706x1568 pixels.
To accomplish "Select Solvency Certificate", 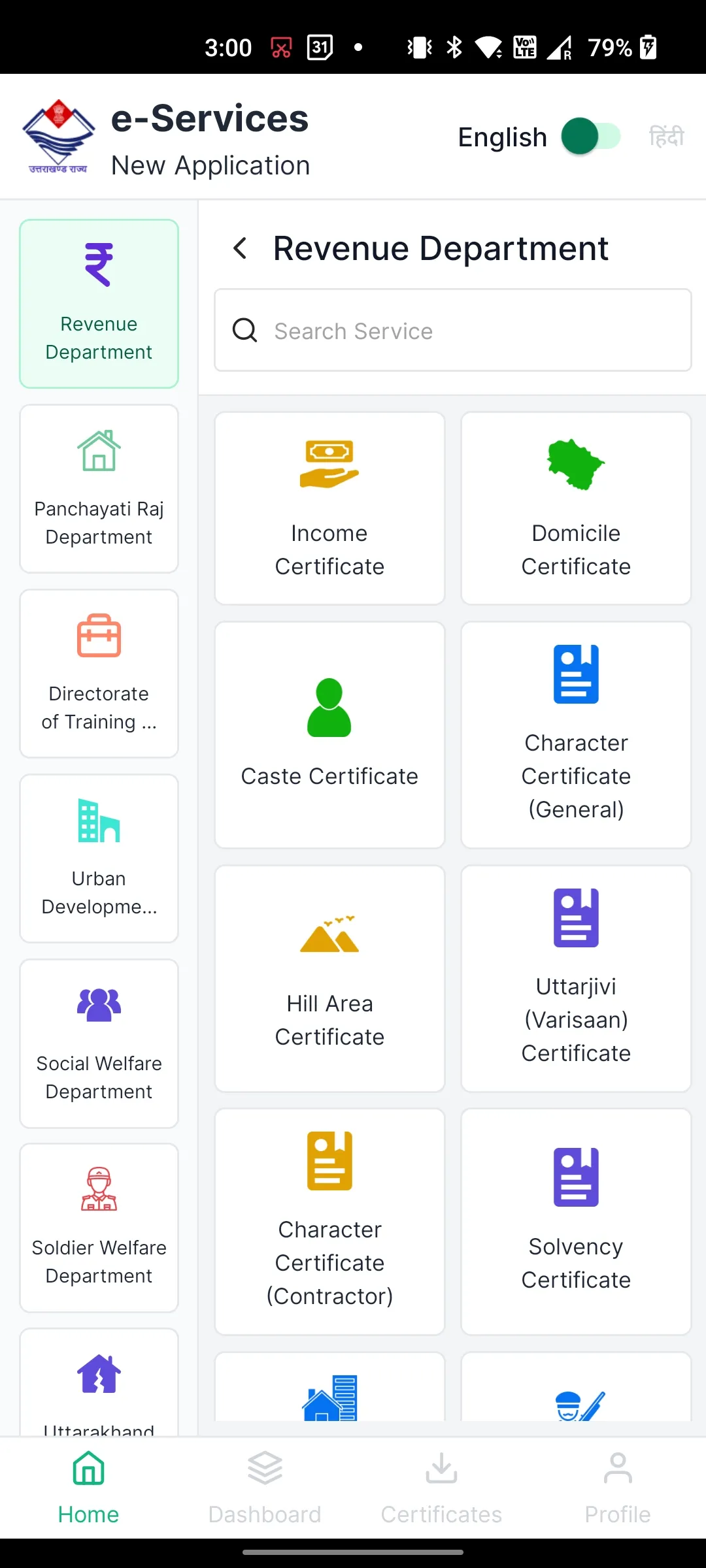I will pos(576,1222).
